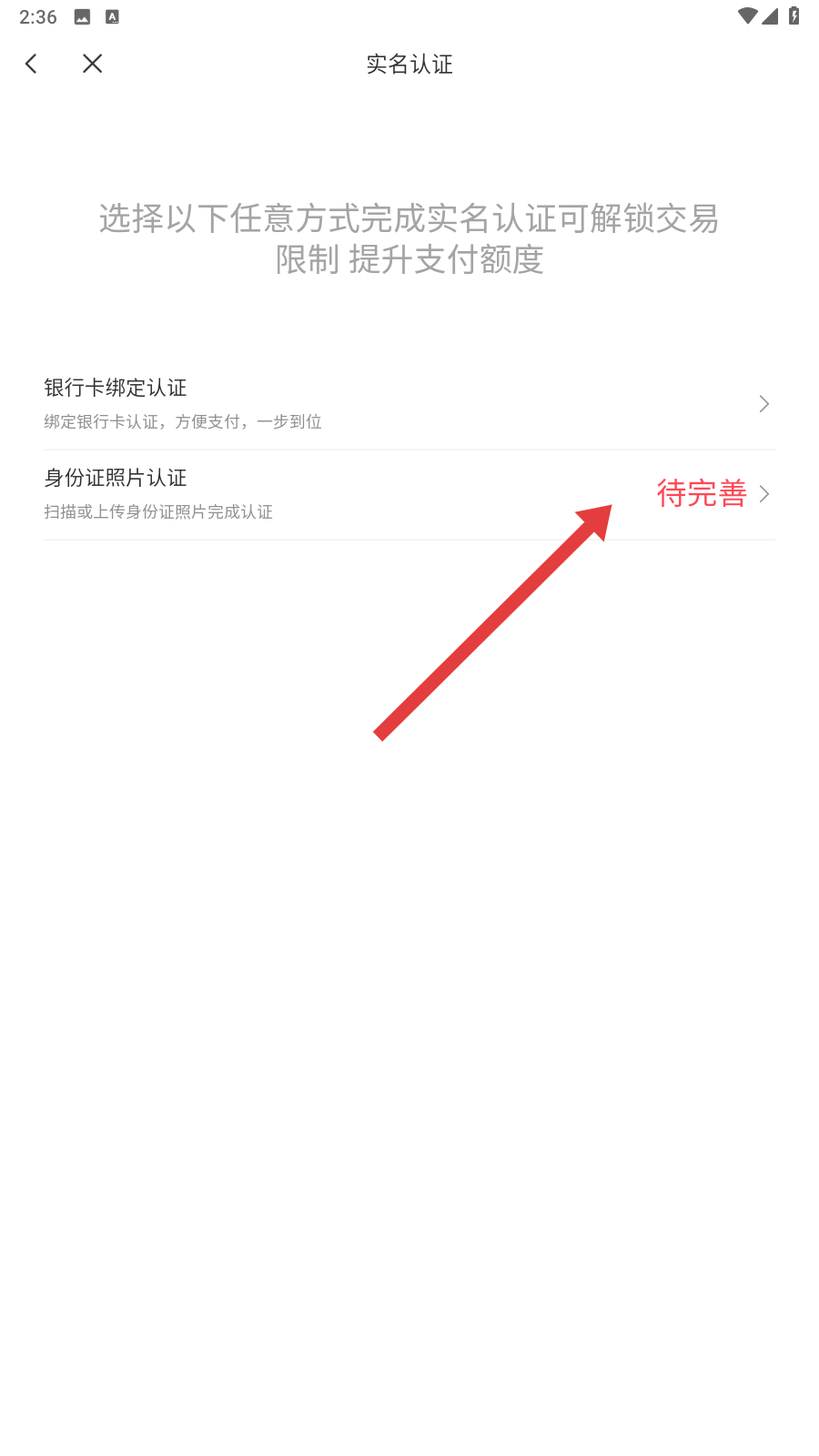This screenshot has height=1456, width=819.
Task: Close the 实名认证 page with X
Action: coord(92,64)
